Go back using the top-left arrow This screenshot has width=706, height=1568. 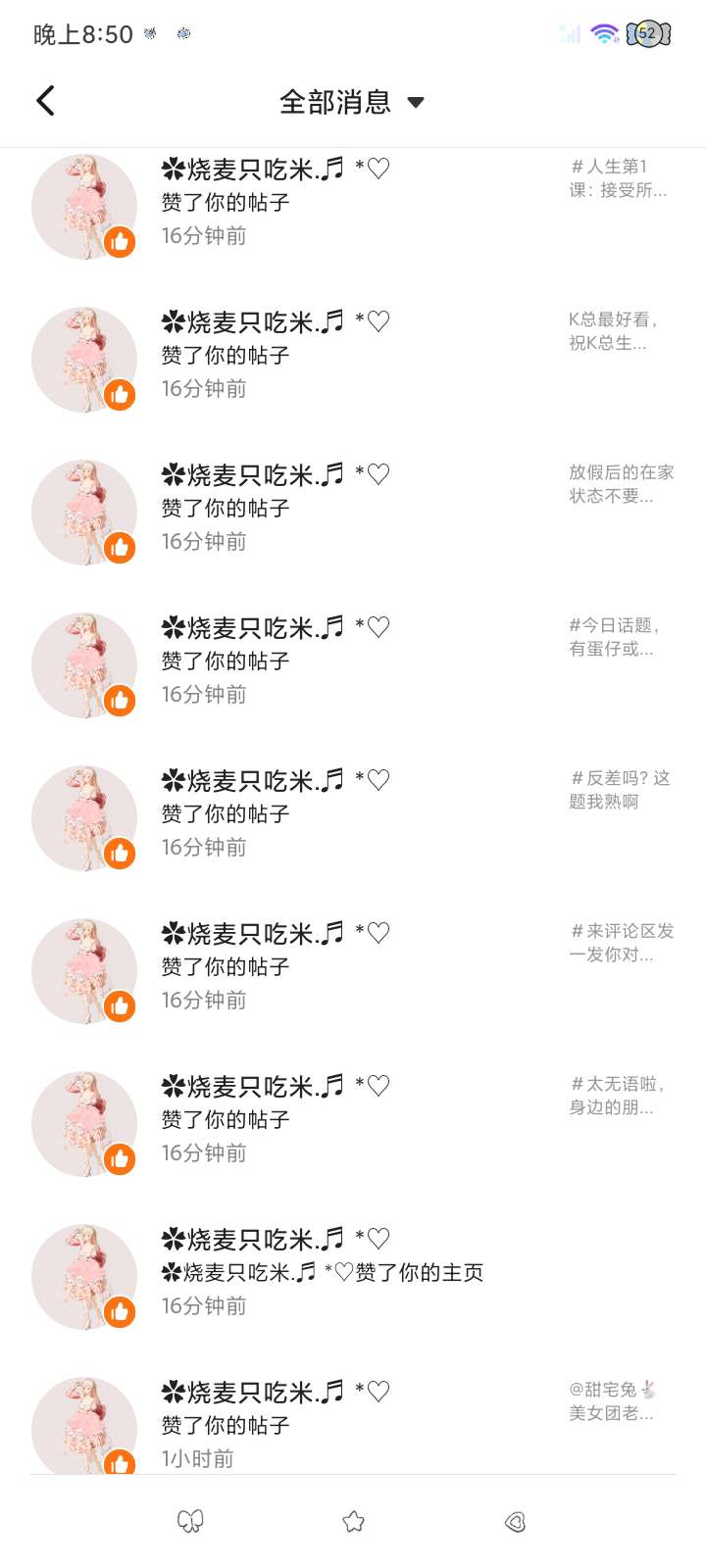click(45, 101)
